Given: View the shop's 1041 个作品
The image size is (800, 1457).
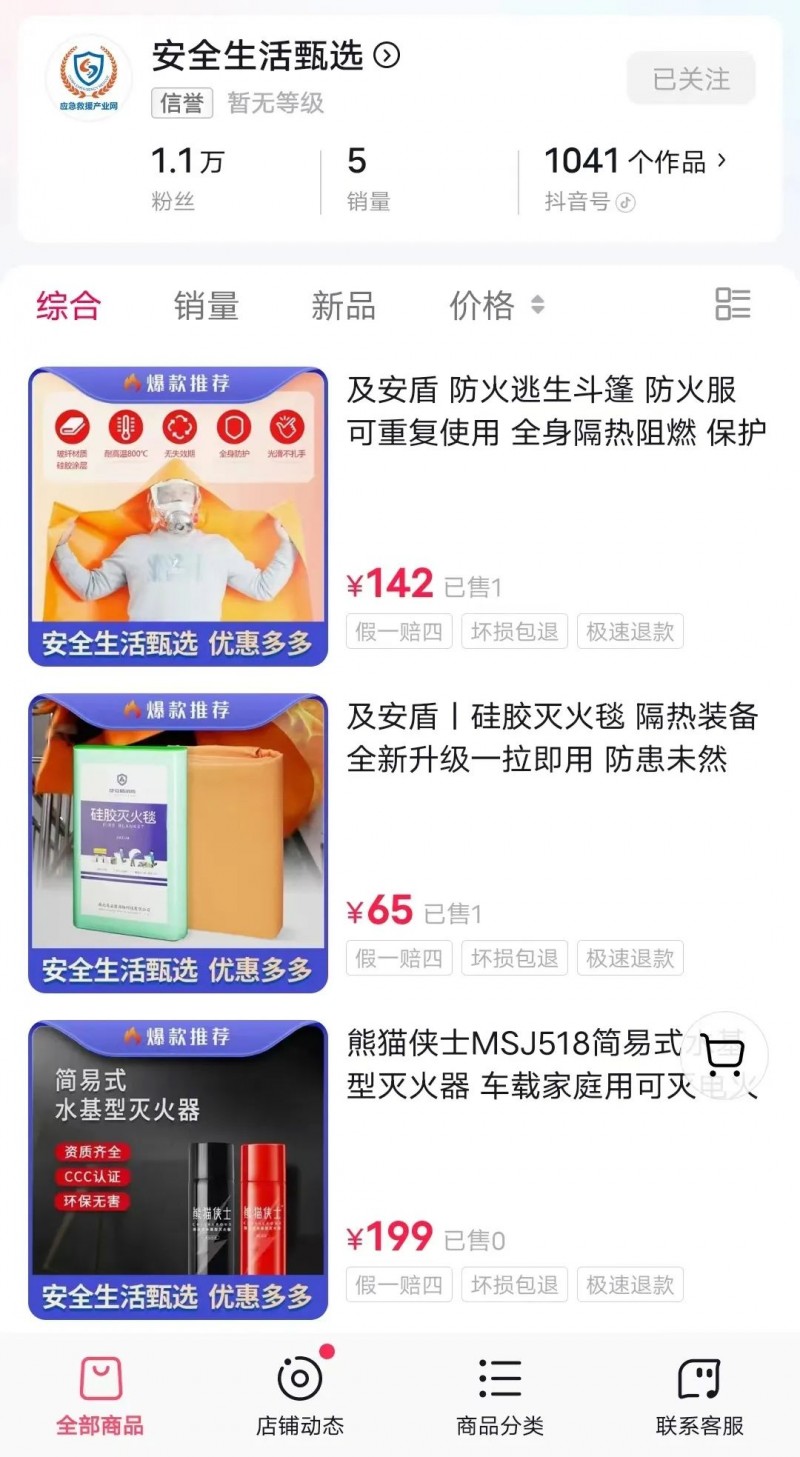Looking at the screenshot, I should pyautogui.click(x=635, y=162).
